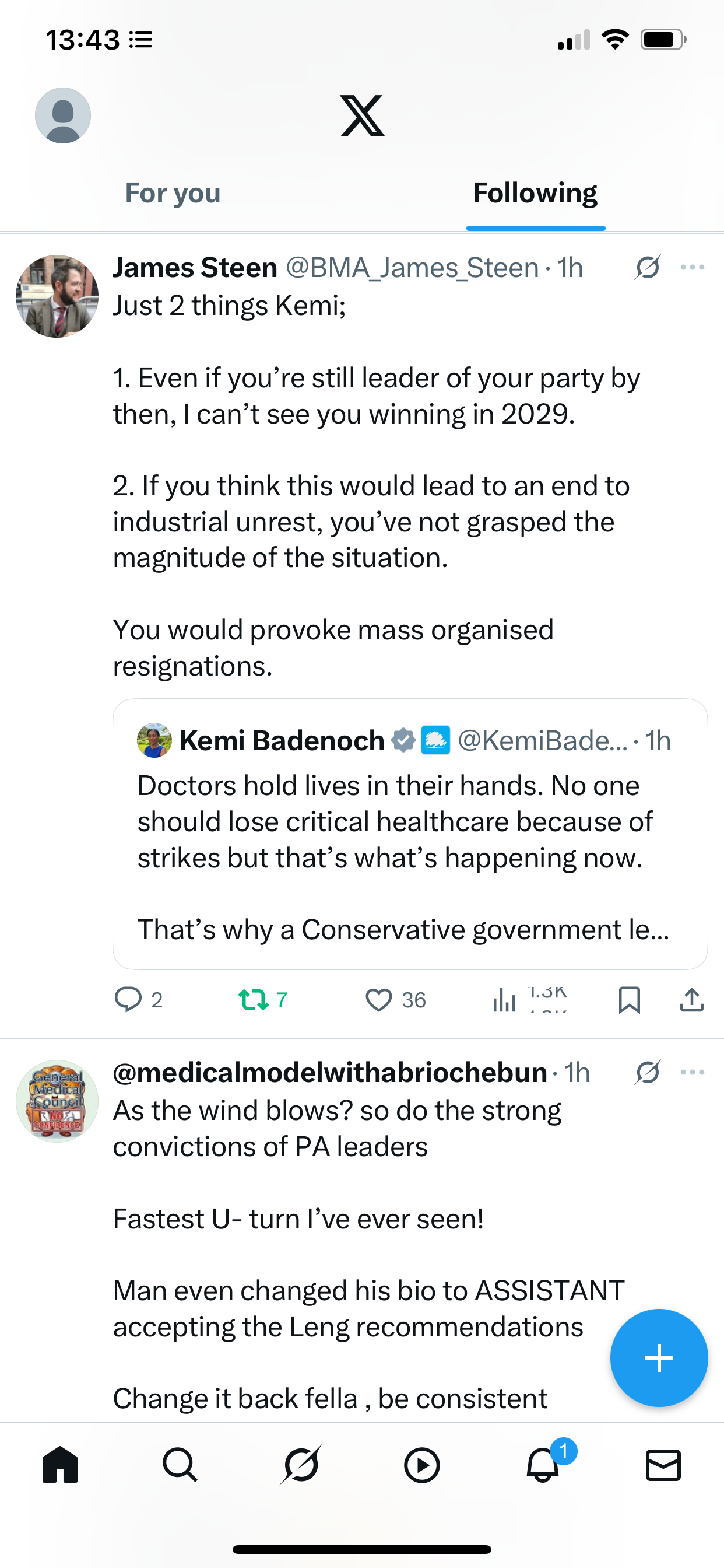Open the profile avatar menu
Viewport: 724px width, 1568px height.
[63, 116]
